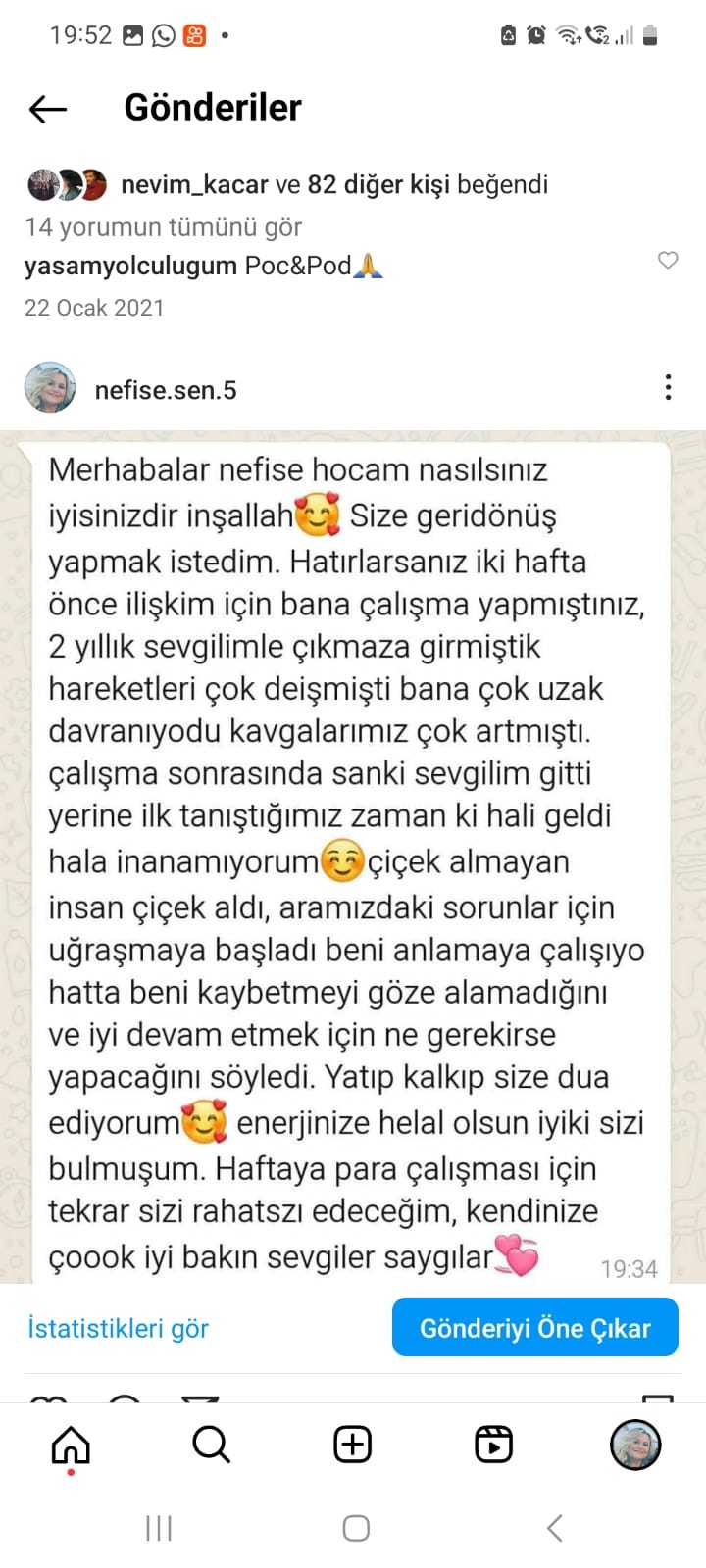This screenshot has width=706, height=1568.
Task: Create a new post
Action: click(352, 1445)
